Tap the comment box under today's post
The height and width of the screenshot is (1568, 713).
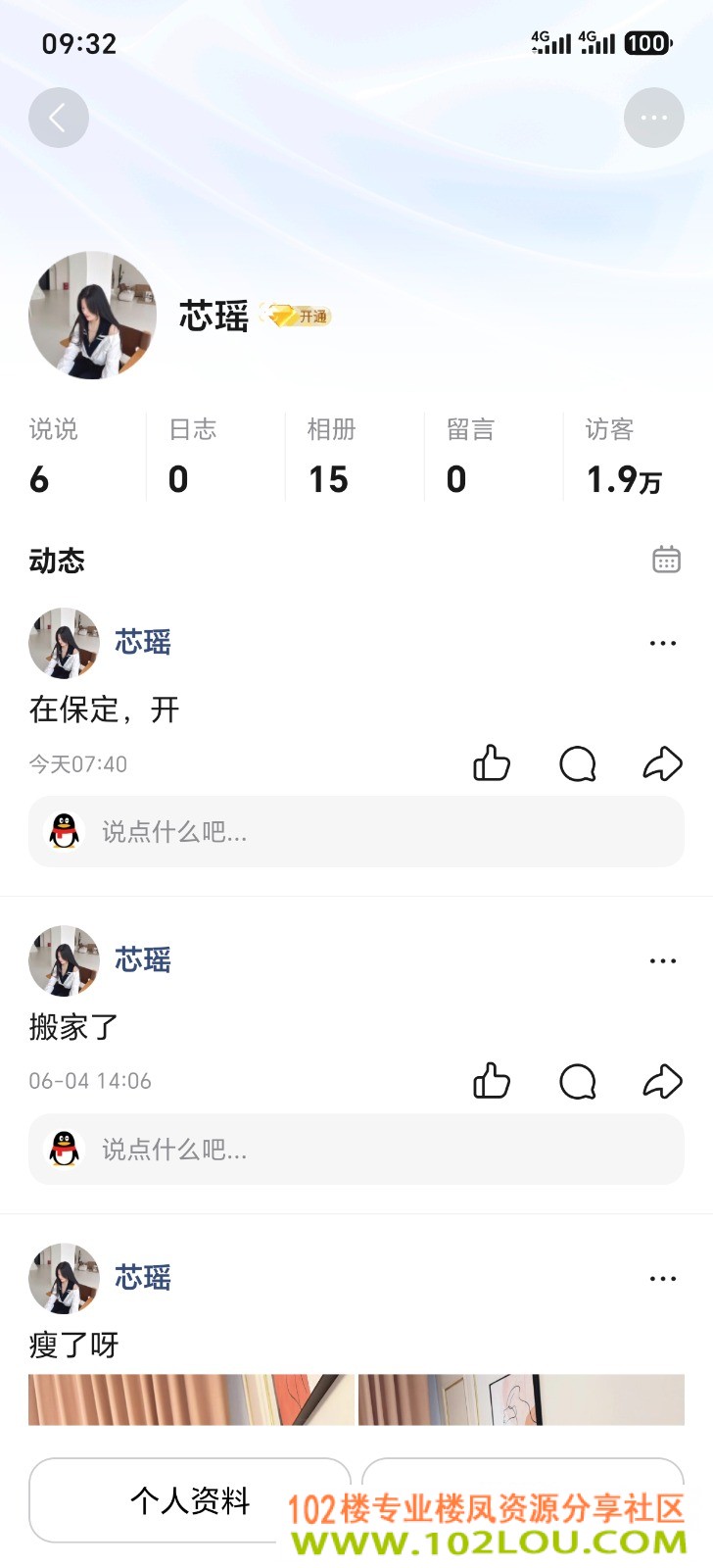(356, 831)
